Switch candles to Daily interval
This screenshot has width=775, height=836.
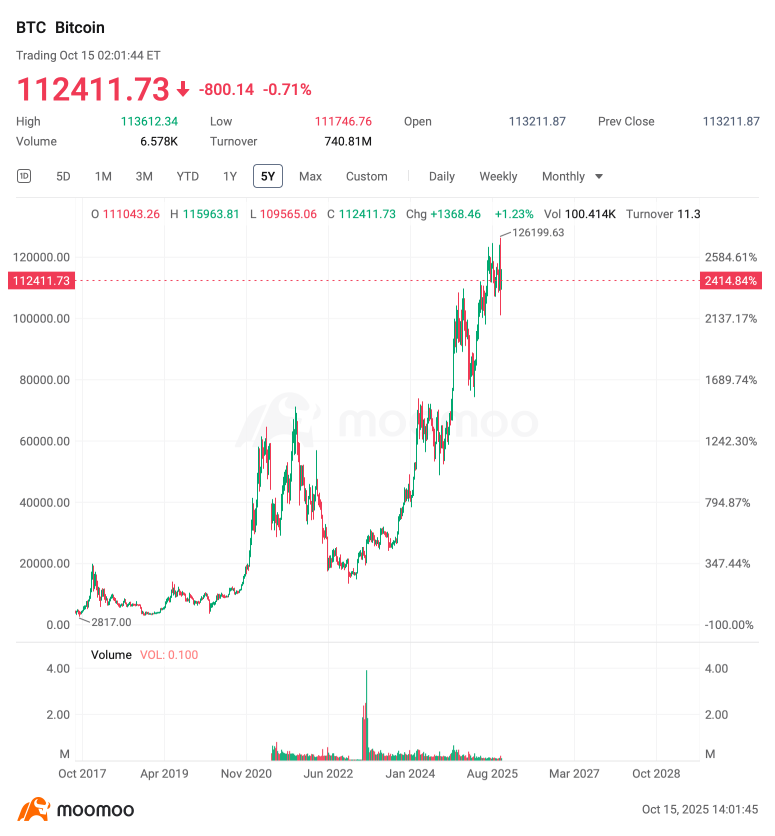441,176
